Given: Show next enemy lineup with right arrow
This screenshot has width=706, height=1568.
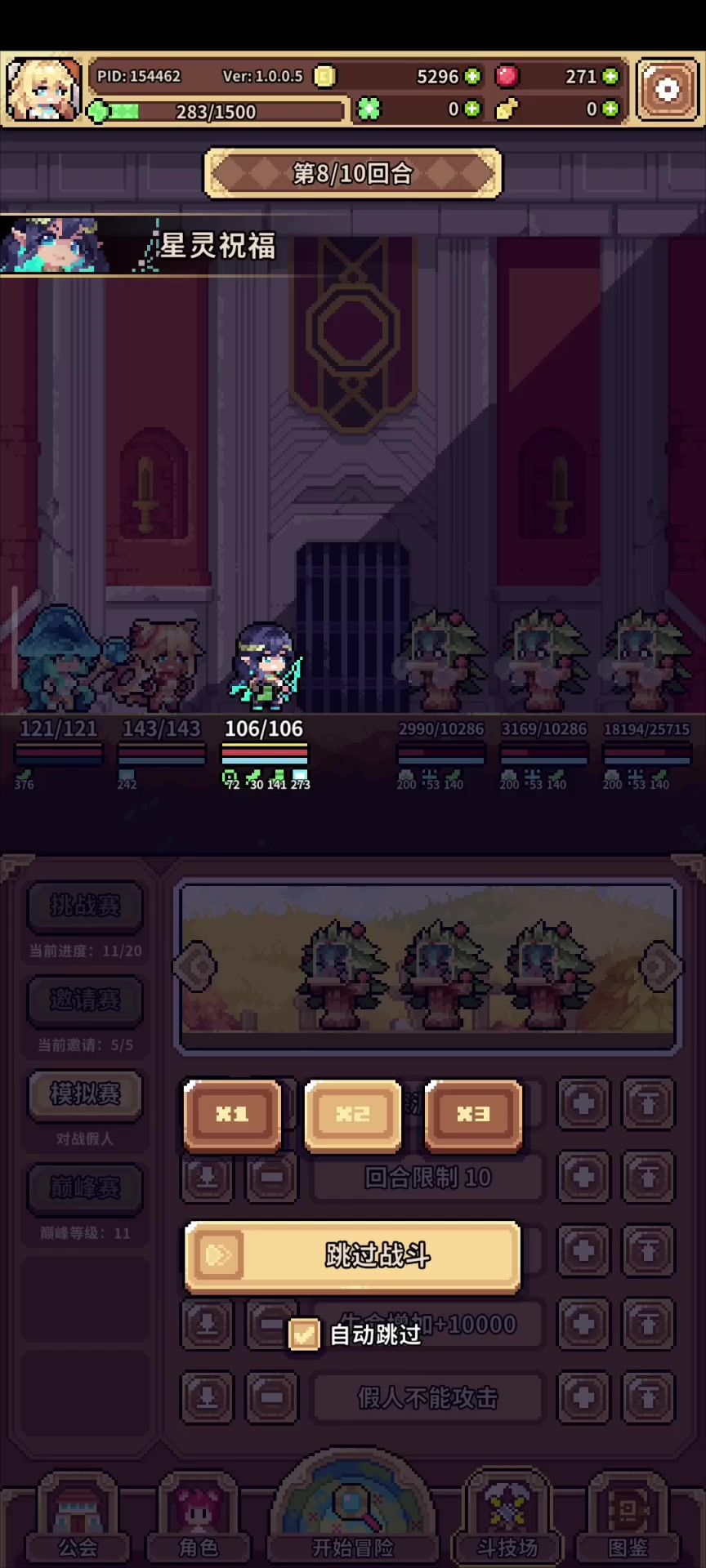Looking at the screenshot, I should click(x=659, y=966).
